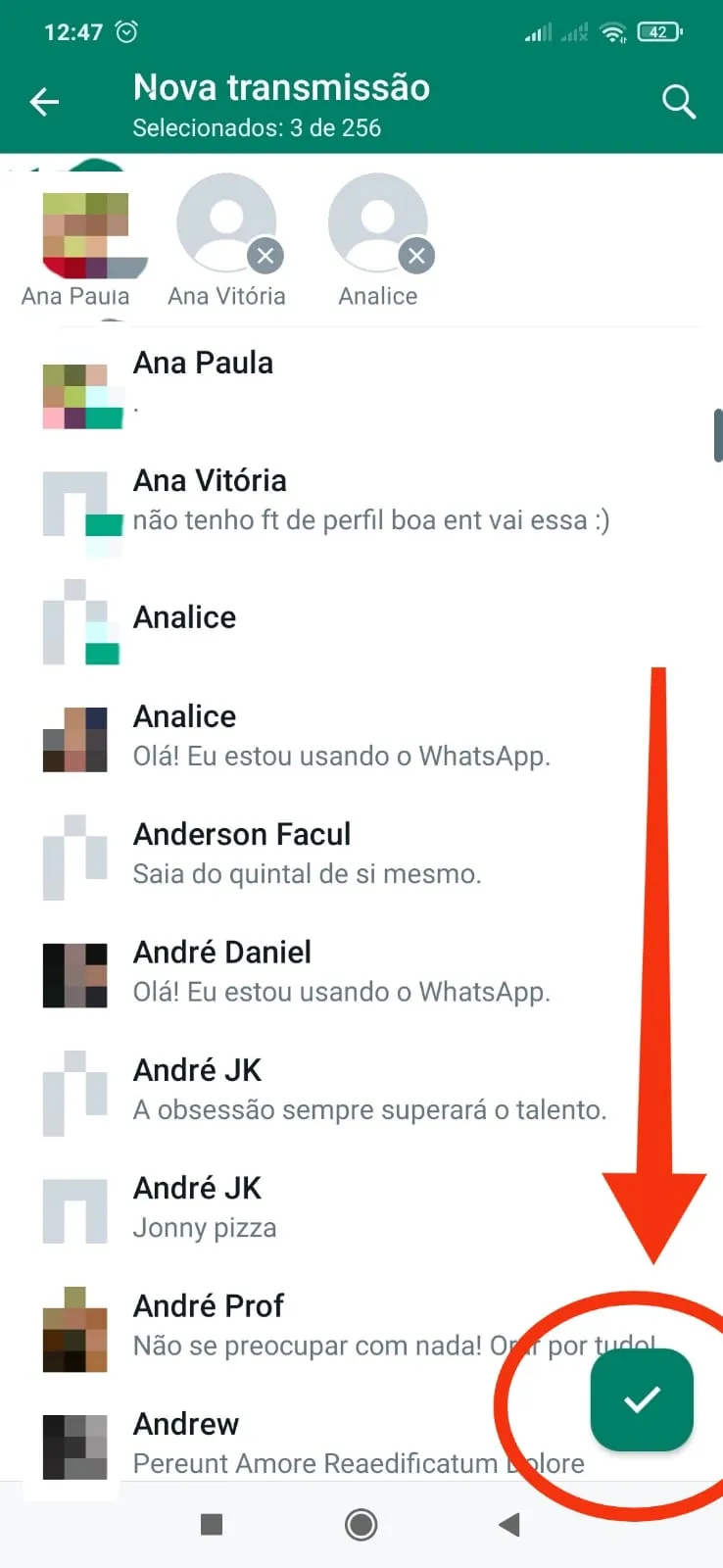Toggle selection of Anderson Facul

(x=362, y=853)
